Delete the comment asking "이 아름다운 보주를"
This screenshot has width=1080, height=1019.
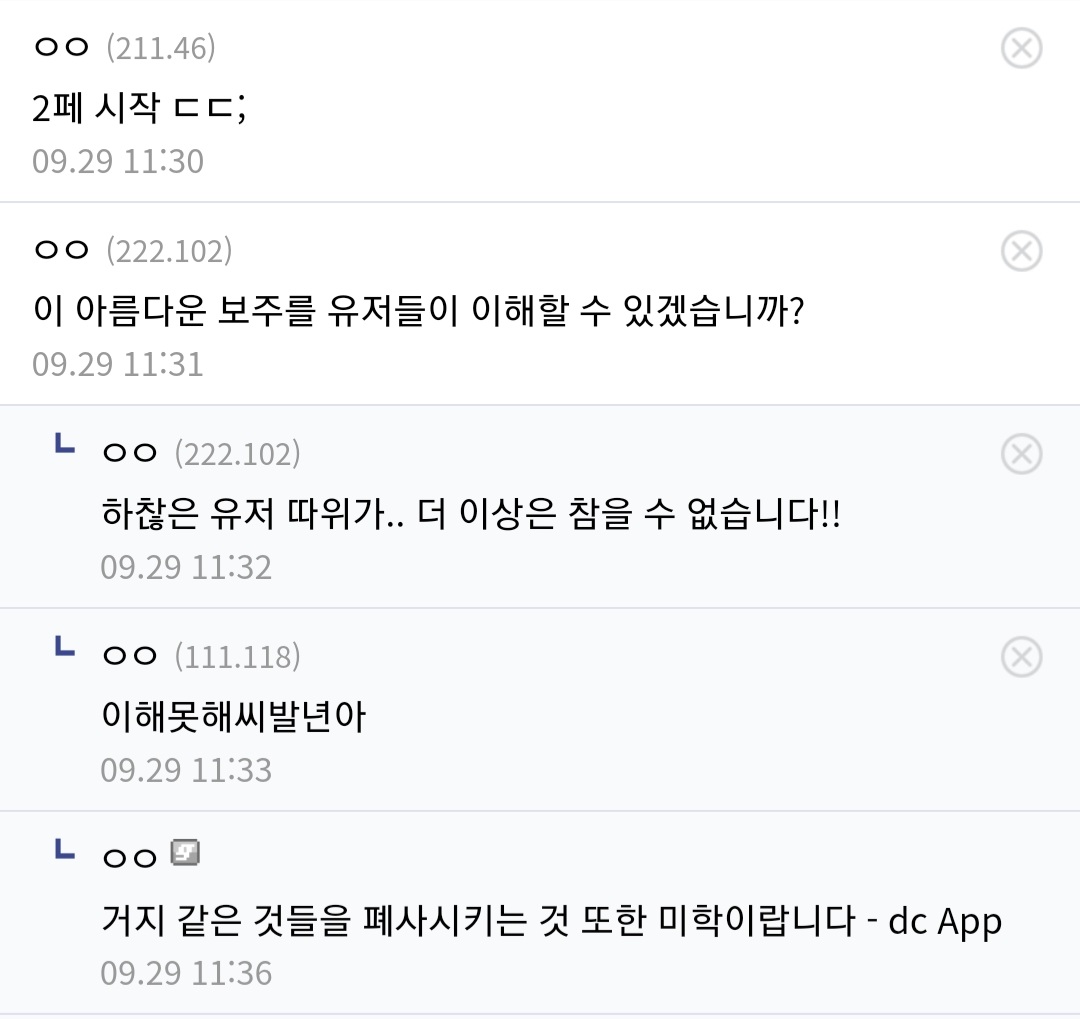click(1021, 251)
